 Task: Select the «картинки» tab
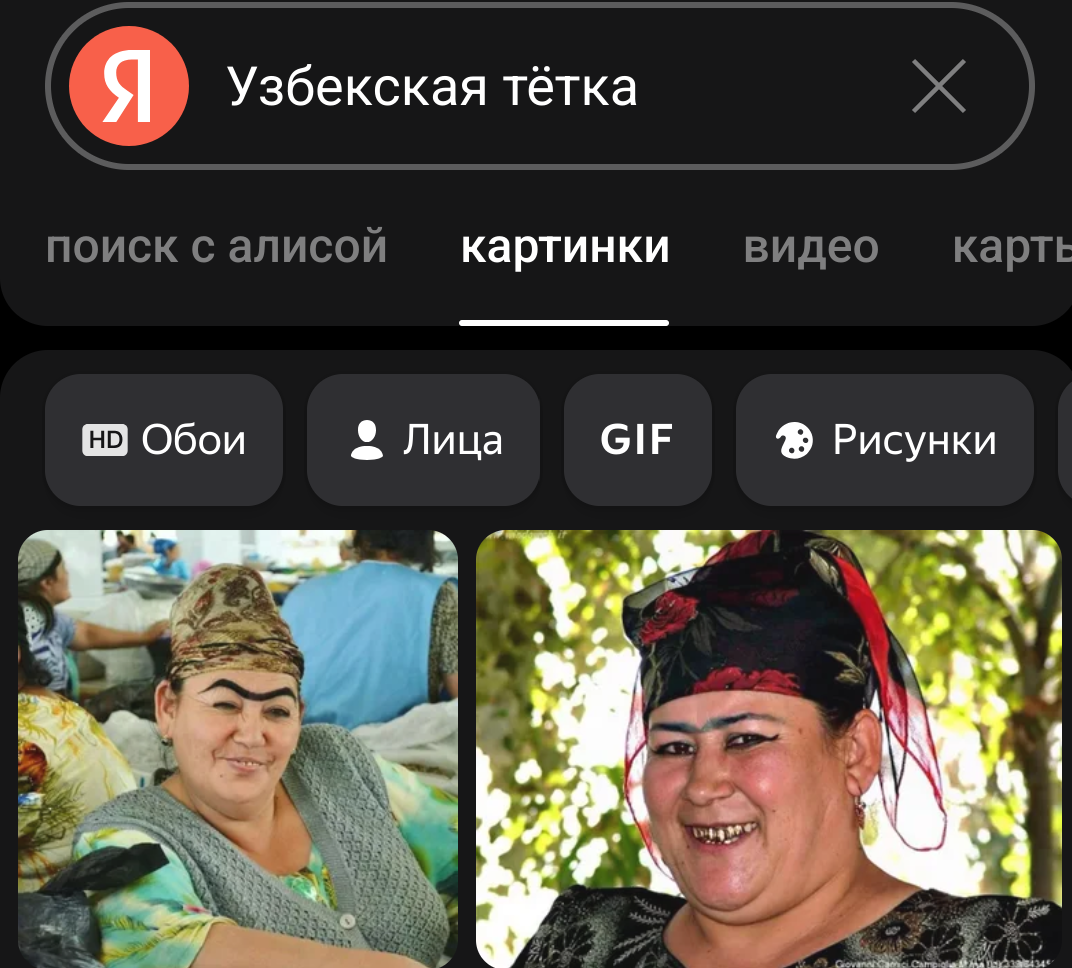pyautogui.click(x=565, y=247)
